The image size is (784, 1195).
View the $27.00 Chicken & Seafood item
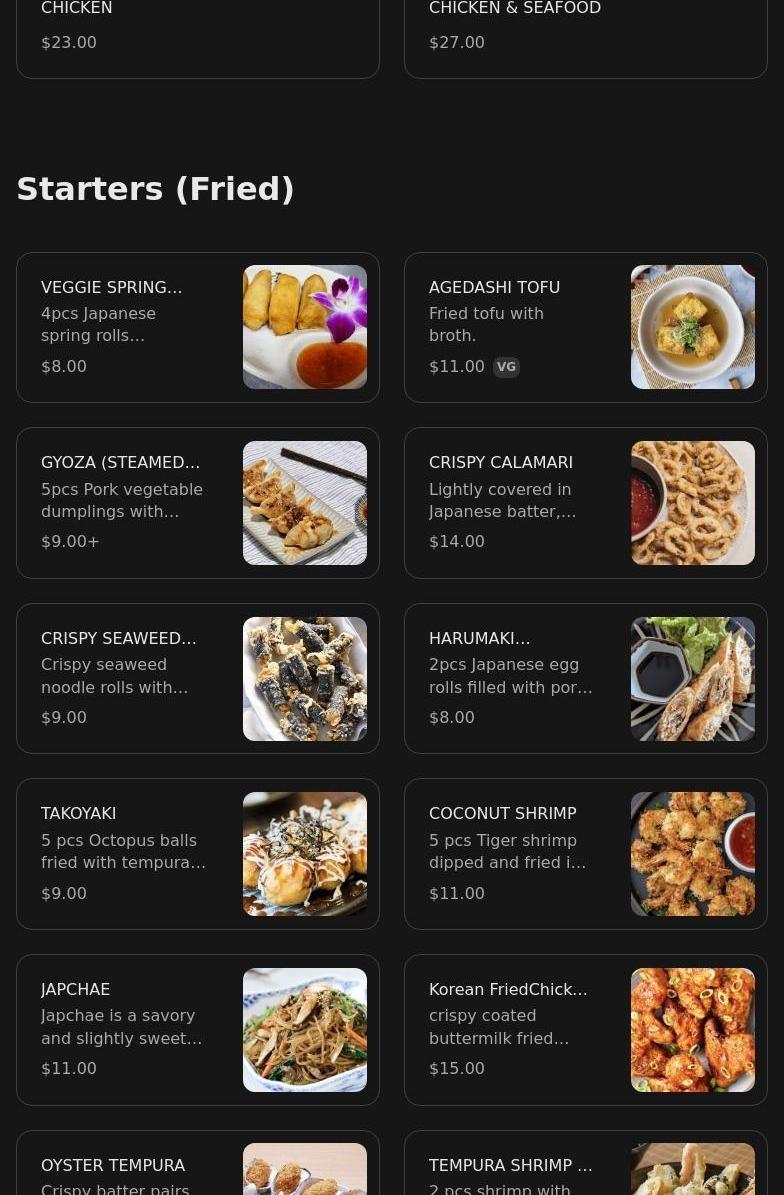pos(585,35)
